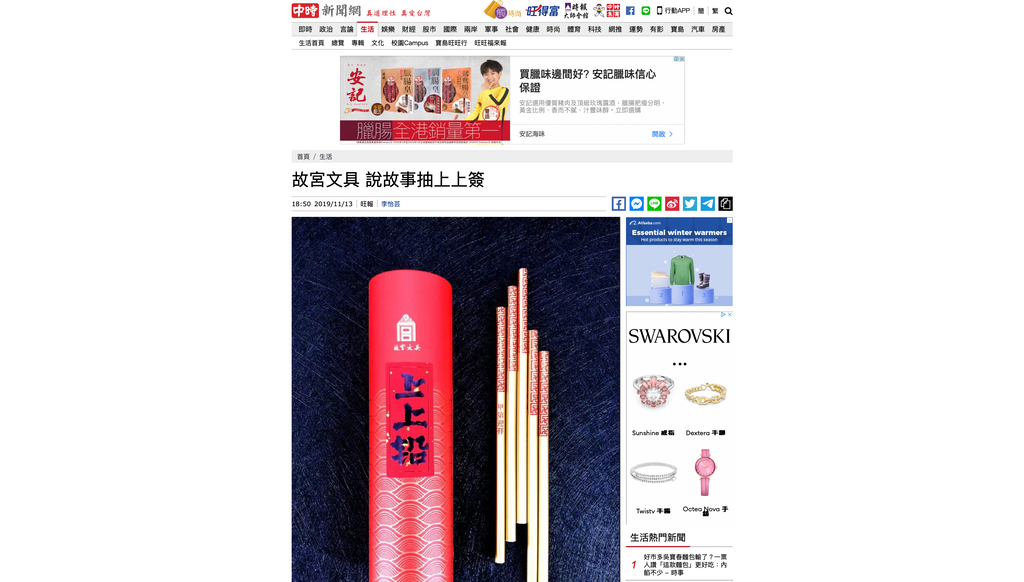1024x582 pixels.
Task: Switch to the 政治 section
Action: (326, 30)
